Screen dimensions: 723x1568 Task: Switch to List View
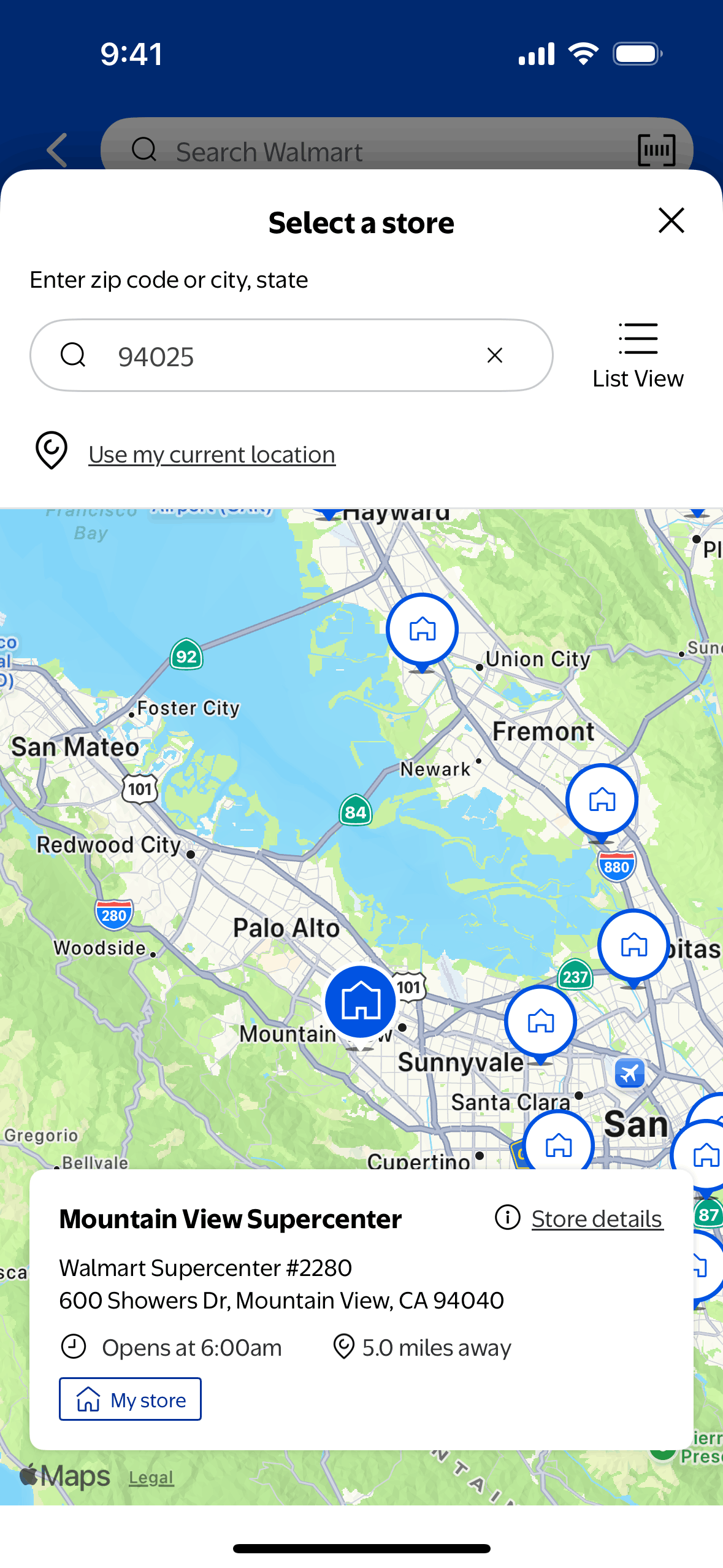coord(638,356)
